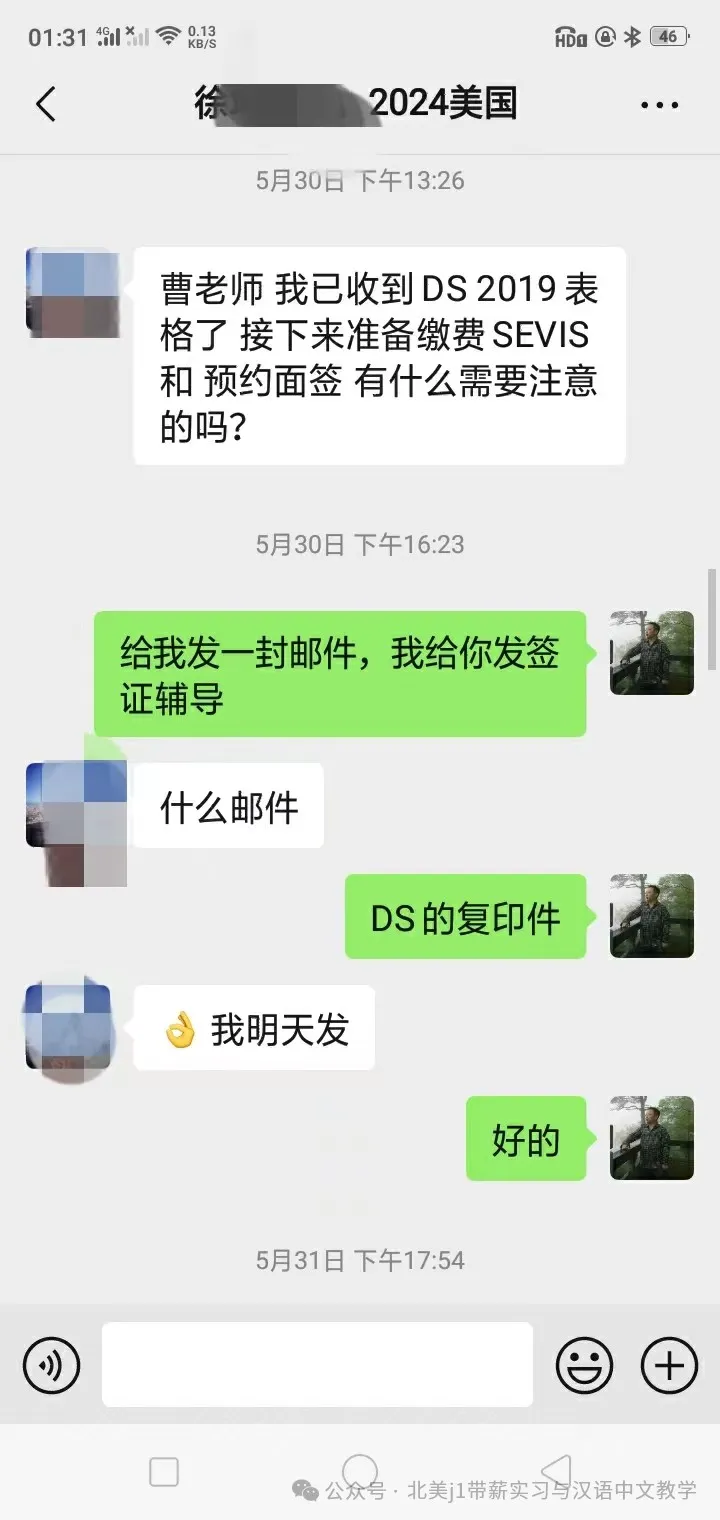Tap the Bluetooth icon in the status bar

(633, 37)
